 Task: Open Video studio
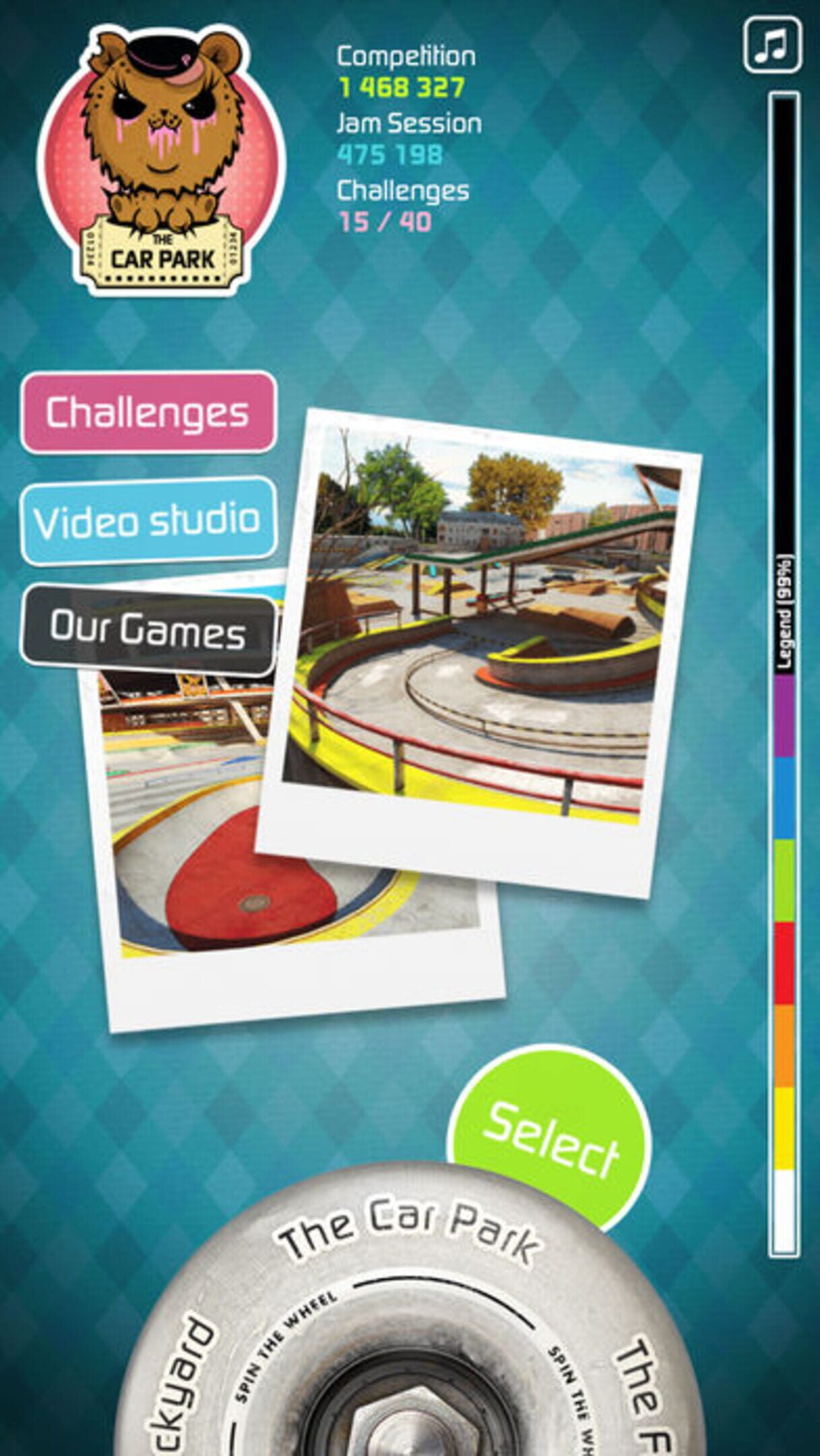[148, 520]
